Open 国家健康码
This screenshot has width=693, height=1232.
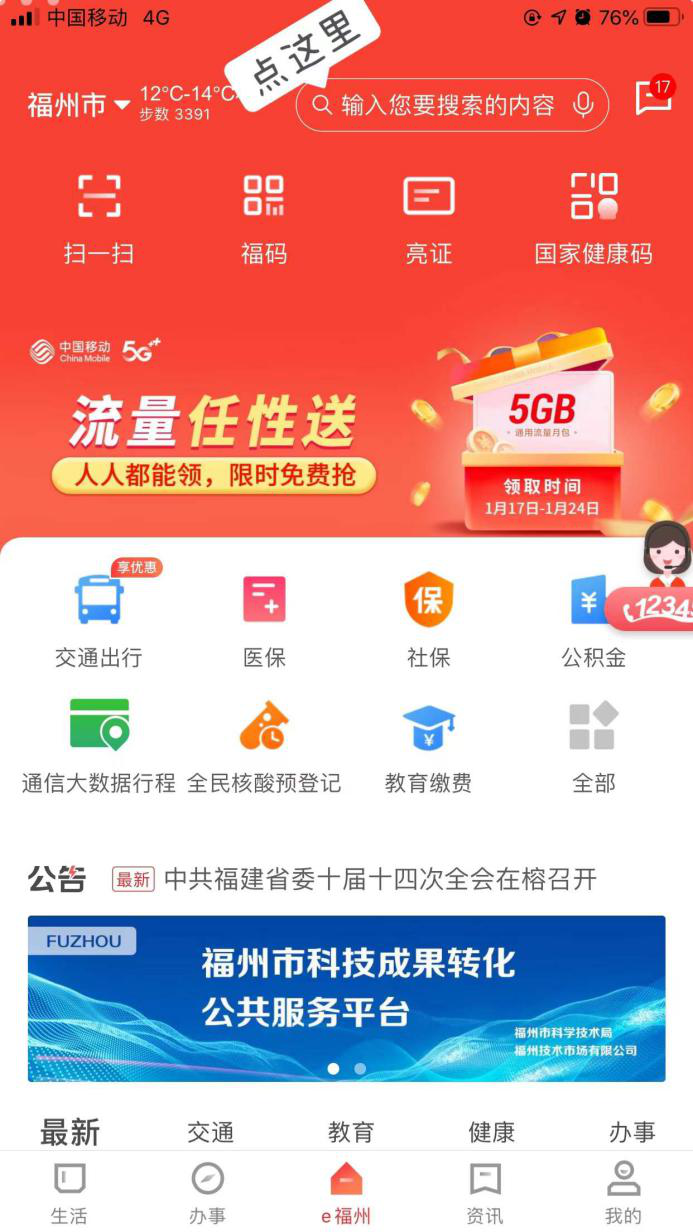point(593,218)
